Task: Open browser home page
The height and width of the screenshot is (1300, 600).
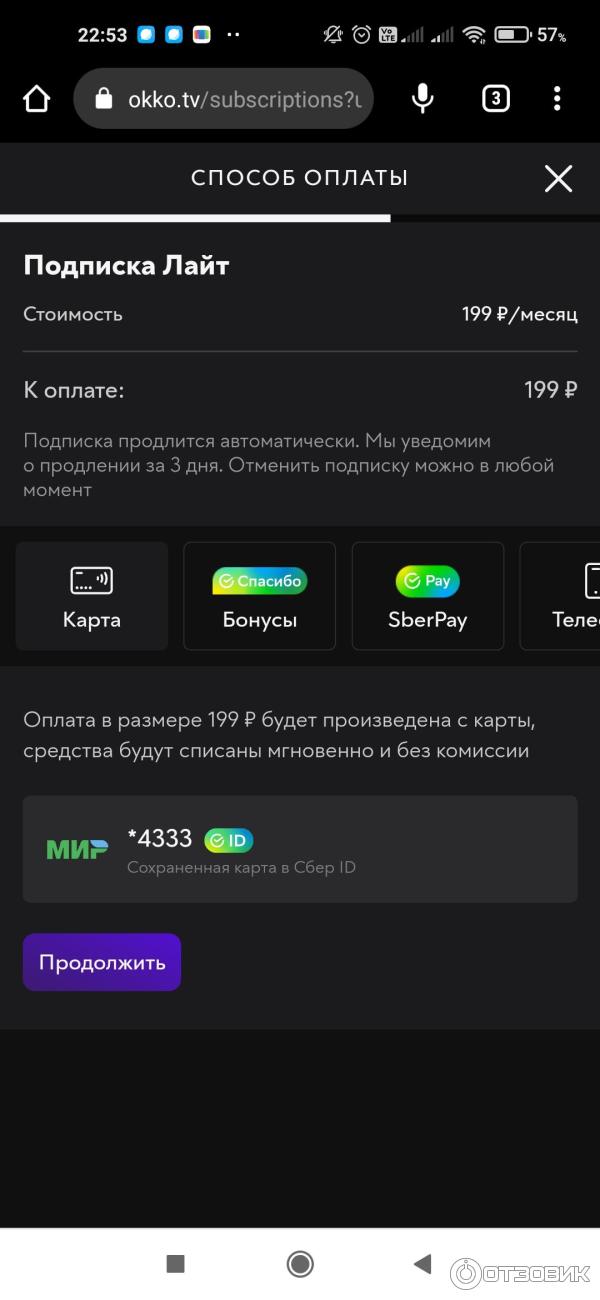Action: (x=36, y=98)
